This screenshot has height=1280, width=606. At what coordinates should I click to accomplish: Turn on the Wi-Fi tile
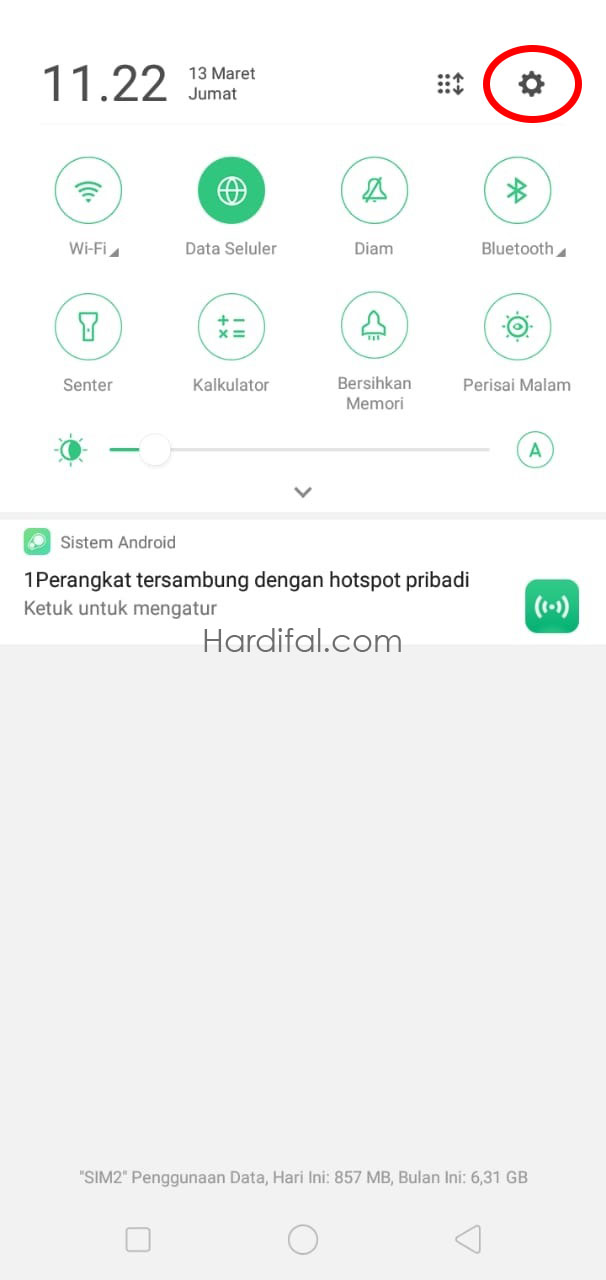pos(88,190)
